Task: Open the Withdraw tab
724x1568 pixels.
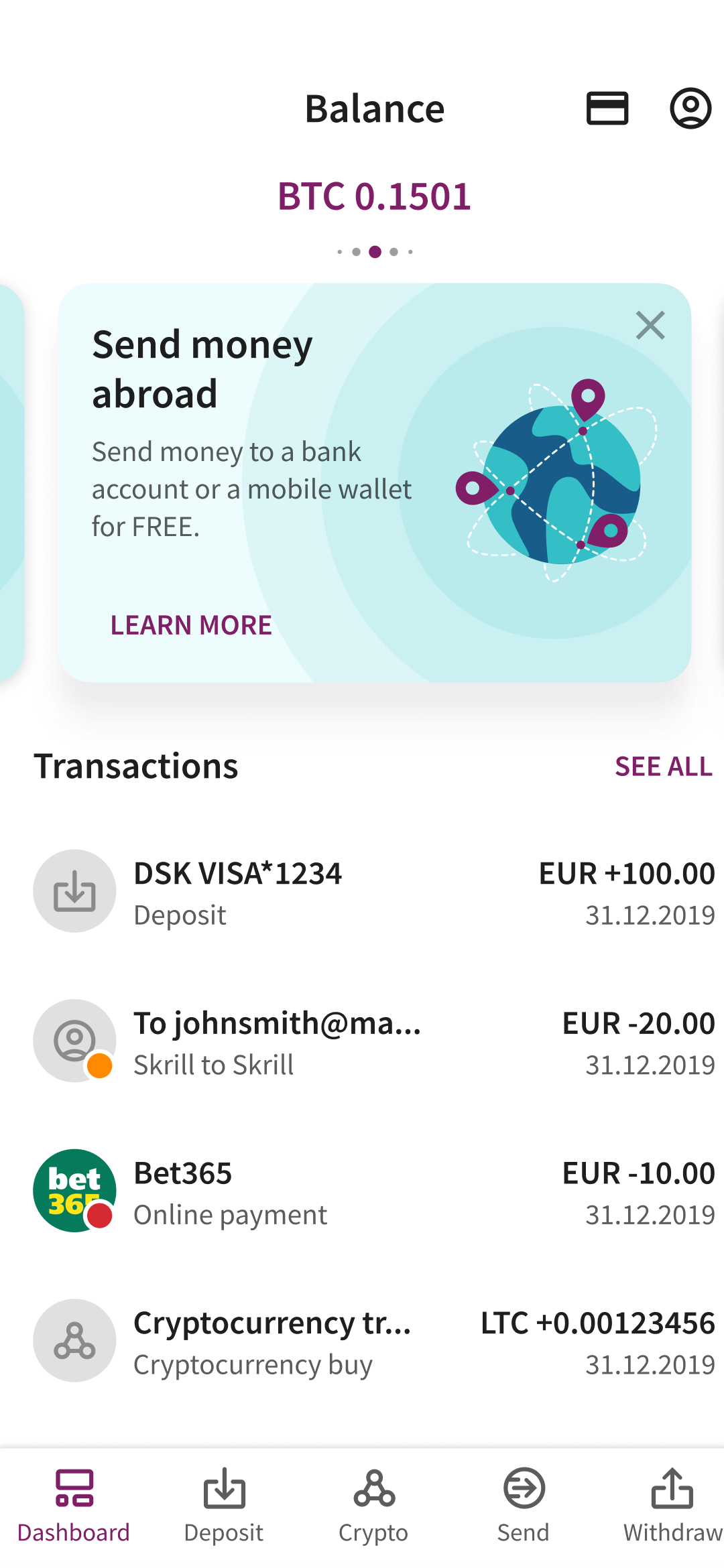Action: (672, 1506)
